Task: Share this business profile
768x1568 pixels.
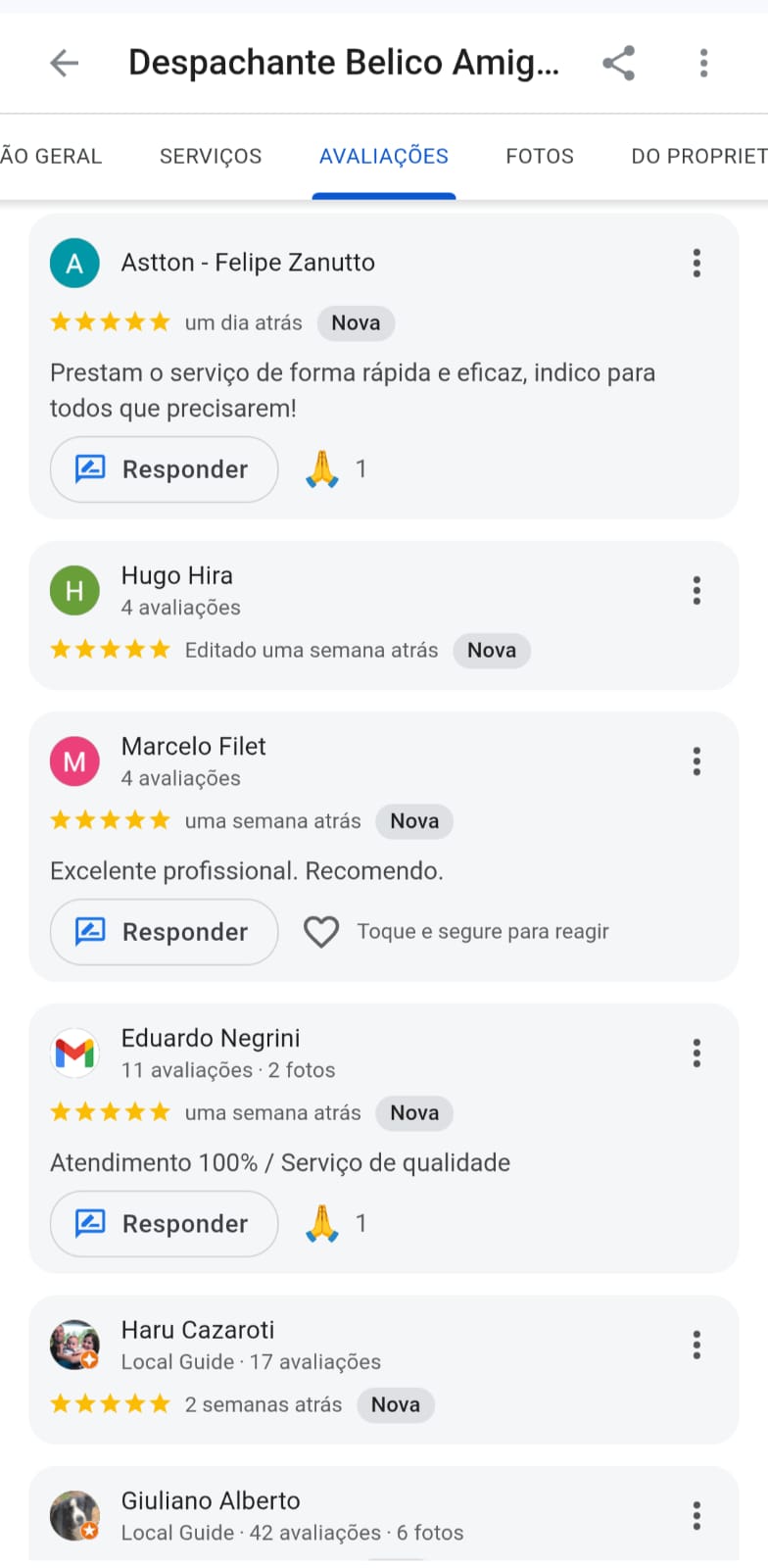Action: point(618,64)
